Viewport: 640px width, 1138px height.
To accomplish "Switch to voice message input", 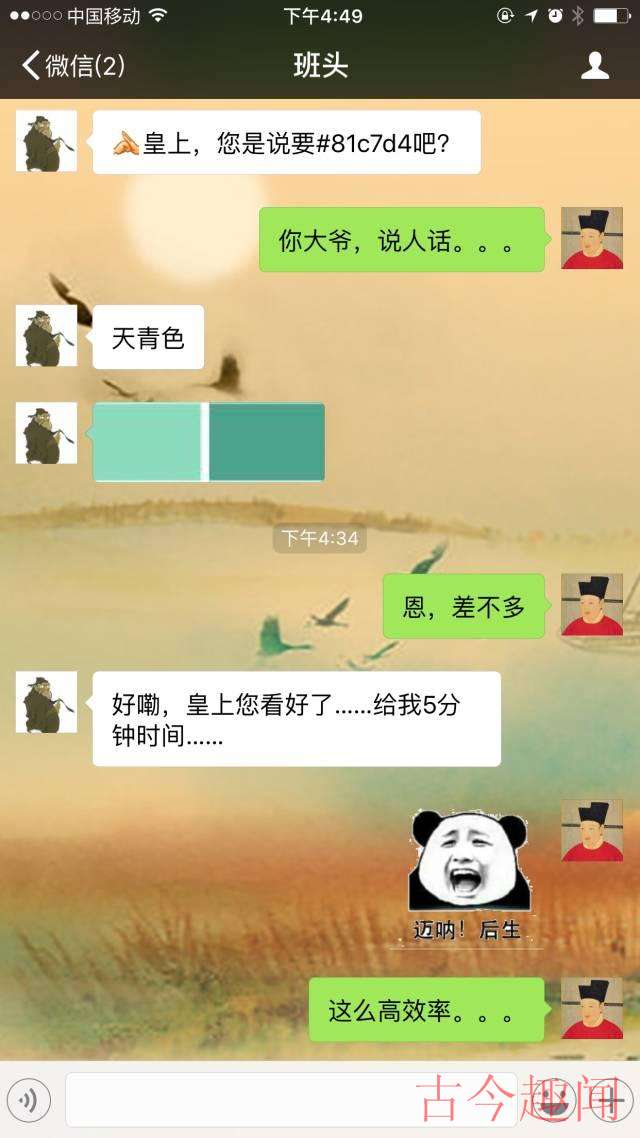I will click(30, 1101).
